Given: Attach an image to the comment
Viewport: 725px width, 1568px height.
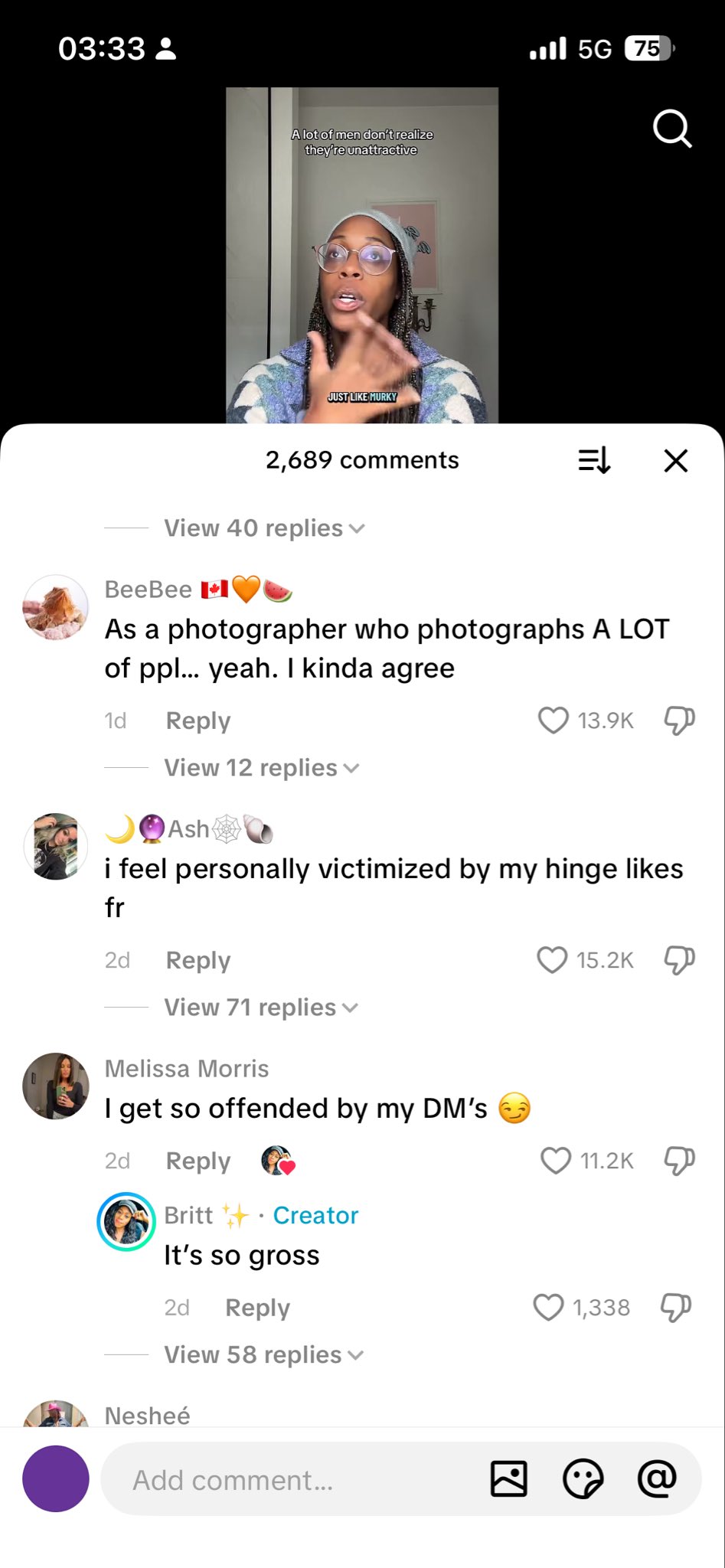Looking at the screenshot, I should 509,1479.
